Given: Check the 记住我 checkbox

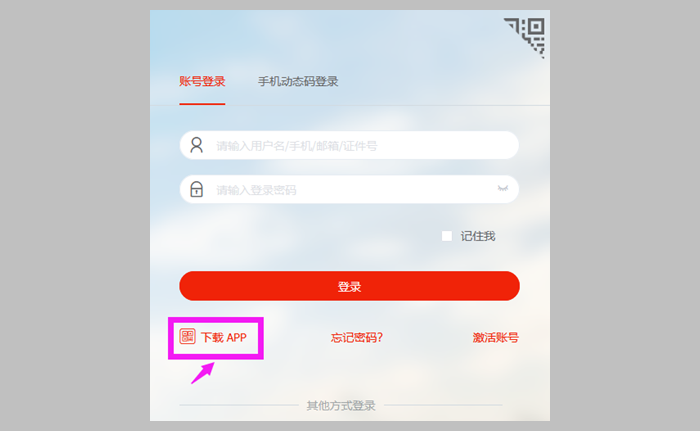Looking at the screenshot, I should [x=447, y=236].
